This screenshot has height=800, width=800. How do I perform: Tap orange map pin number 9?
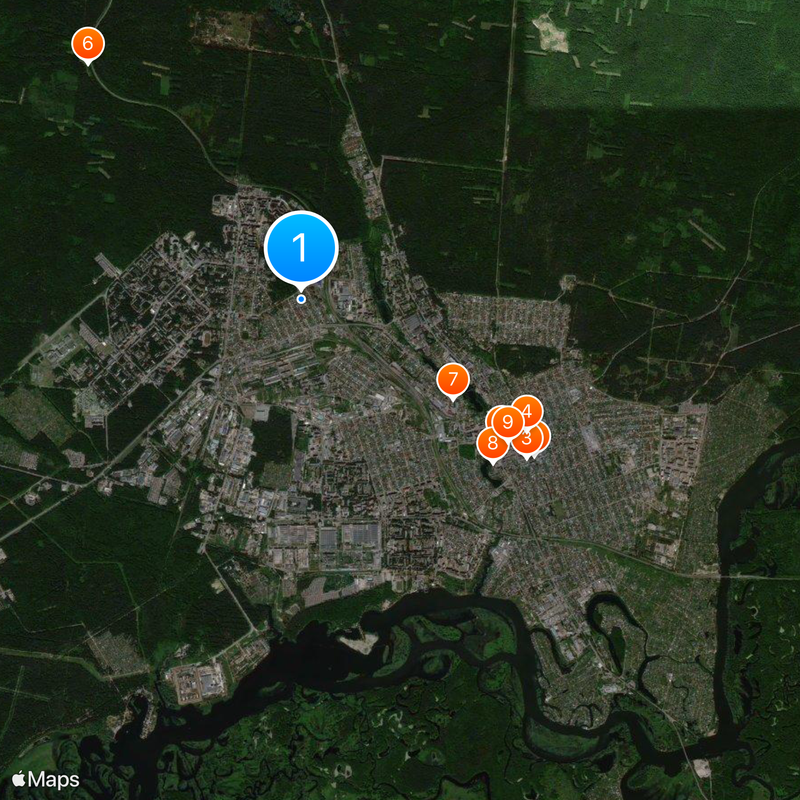coord(507,422)
